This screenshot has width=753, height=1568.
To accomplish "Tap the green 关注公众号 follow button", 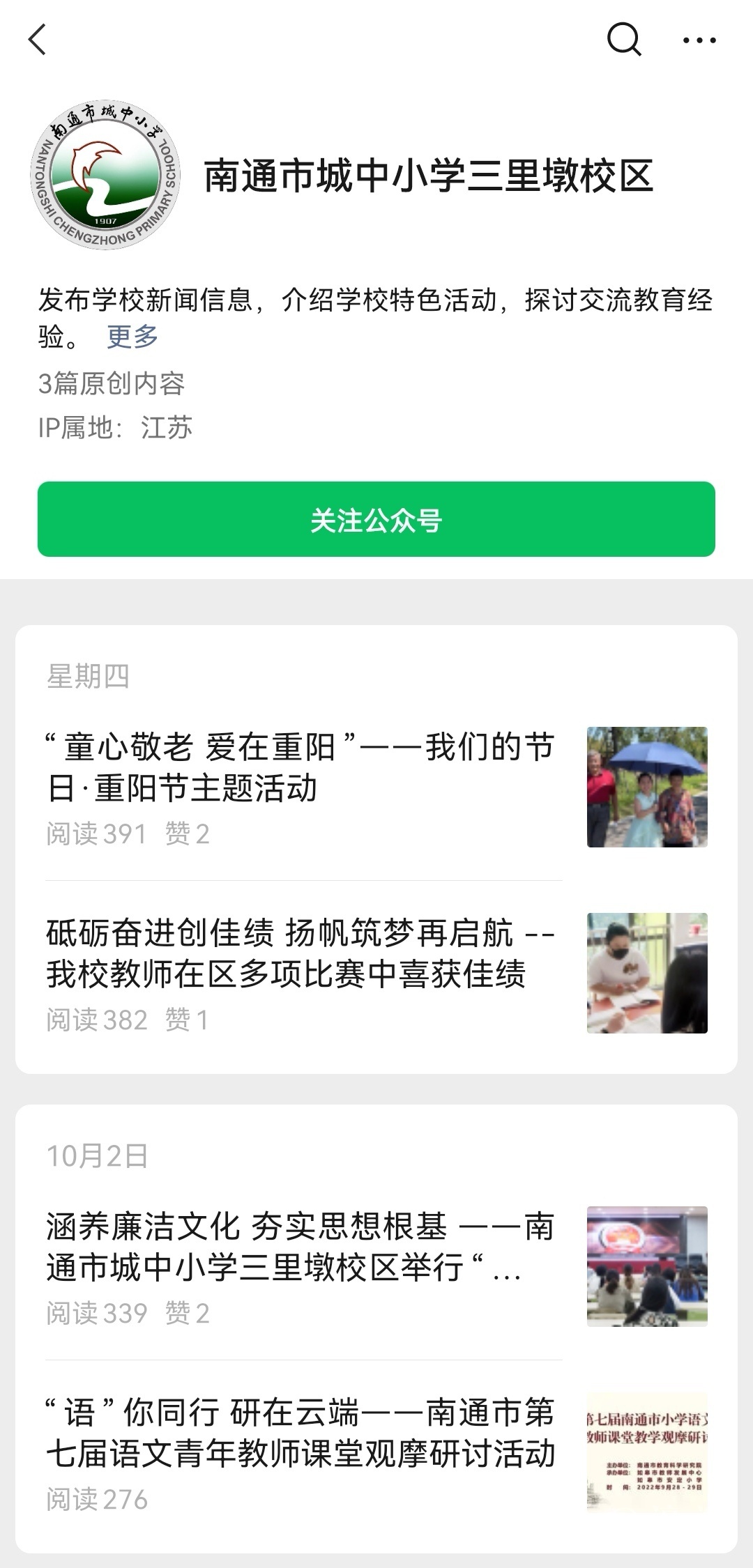I will pos(376,519).
